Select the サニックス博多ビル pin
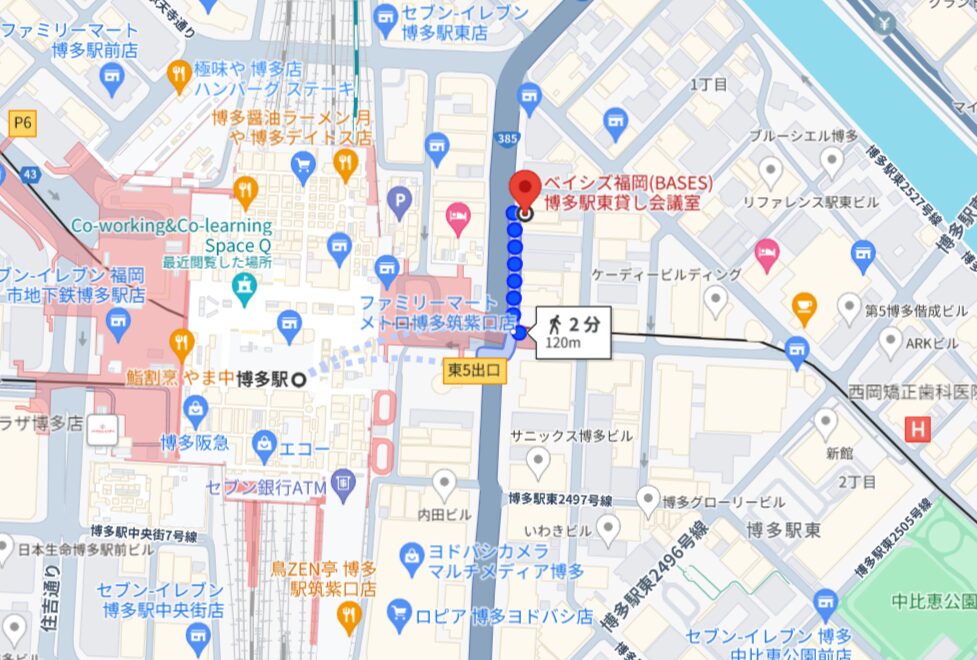The image size is (977, 660). tap(538, 461)
